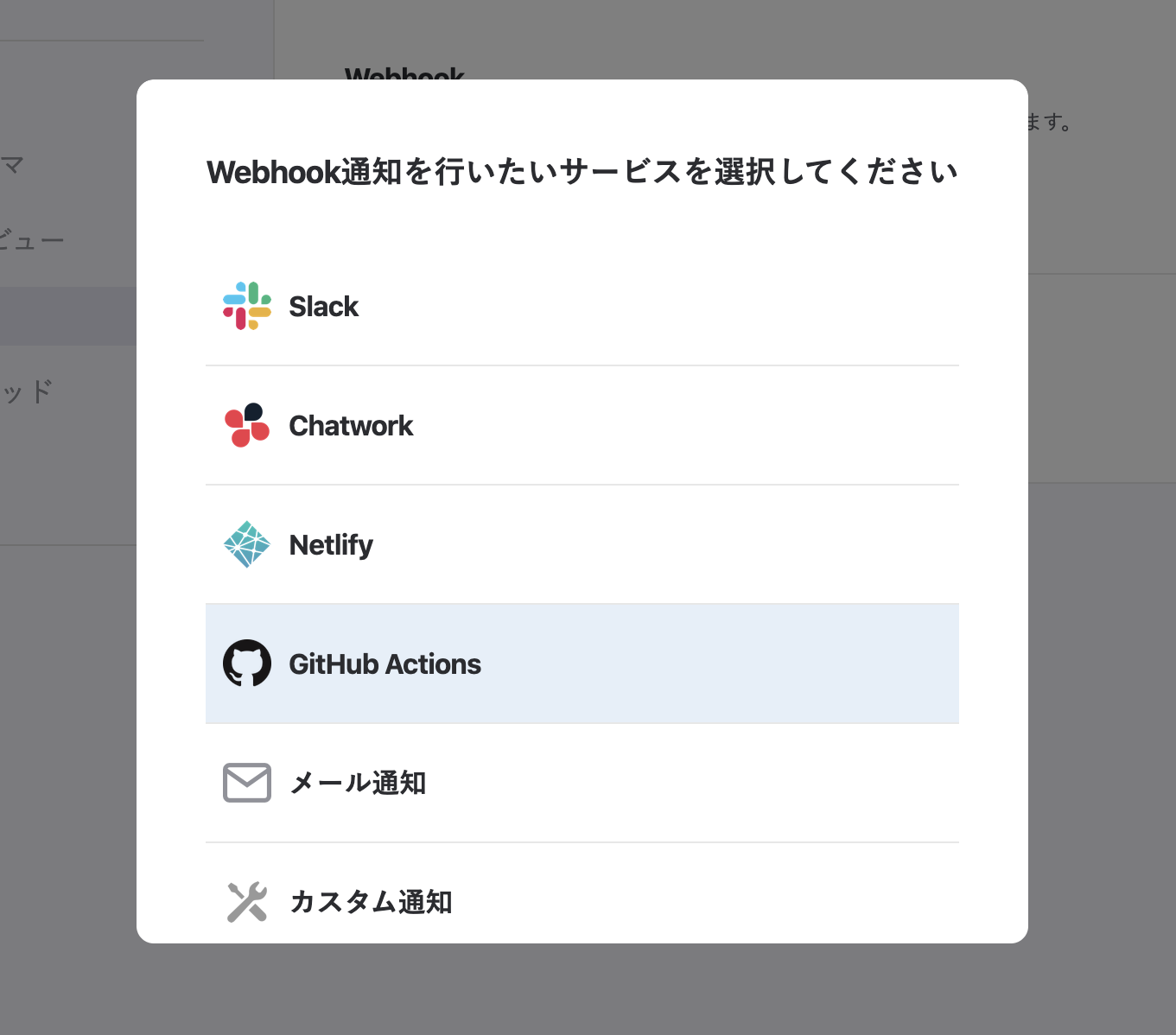This screenshot has width=1176, height=1035.
Task: Select Slack as the webhook service
Action: coord(582,307)
